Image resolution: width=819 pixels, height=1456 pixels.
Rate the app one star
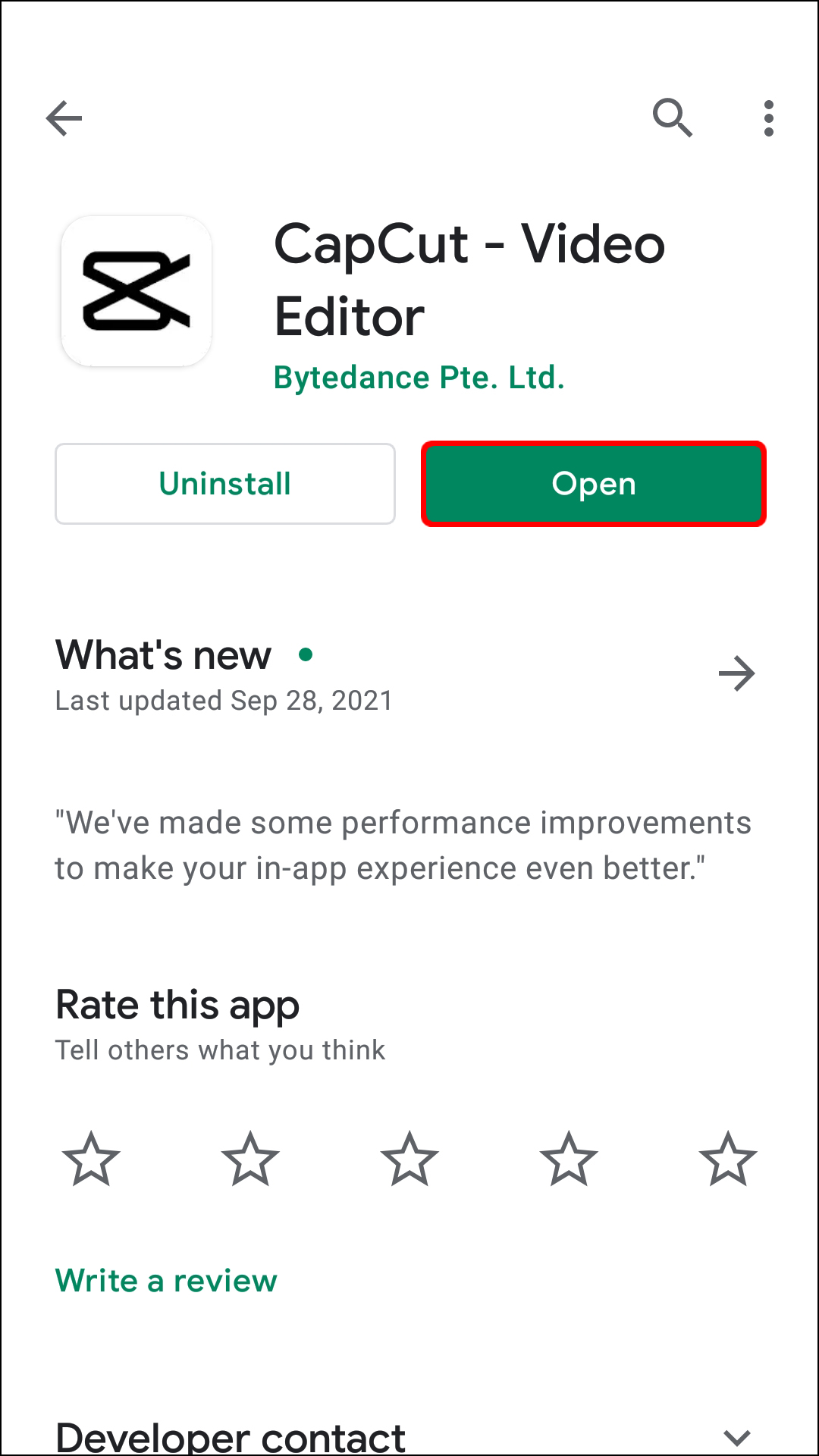coord(91,1159)
